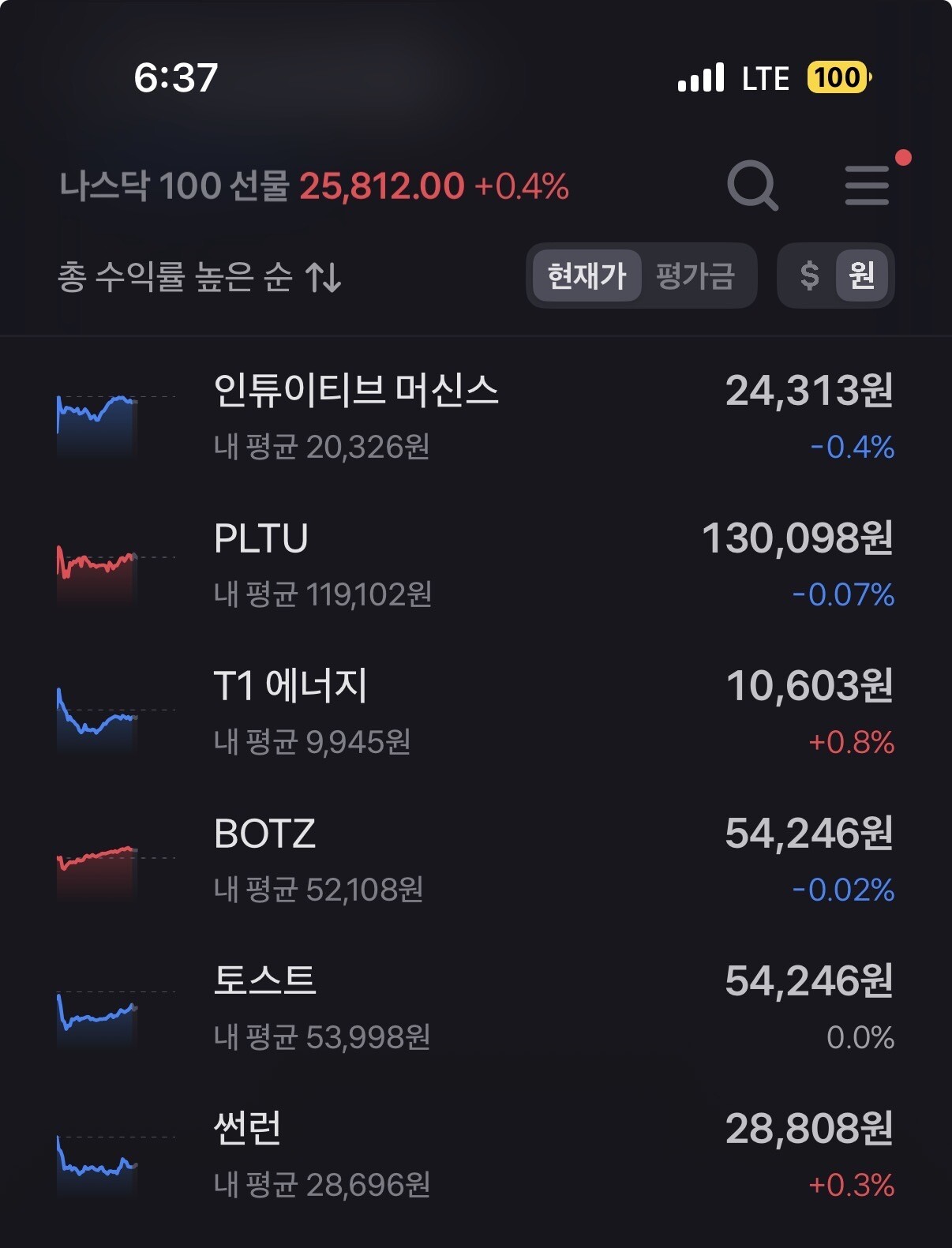Select the 원 currency option
Image resolution: width=952 pixels, height=1248 pixels.
tap(862, 275)
